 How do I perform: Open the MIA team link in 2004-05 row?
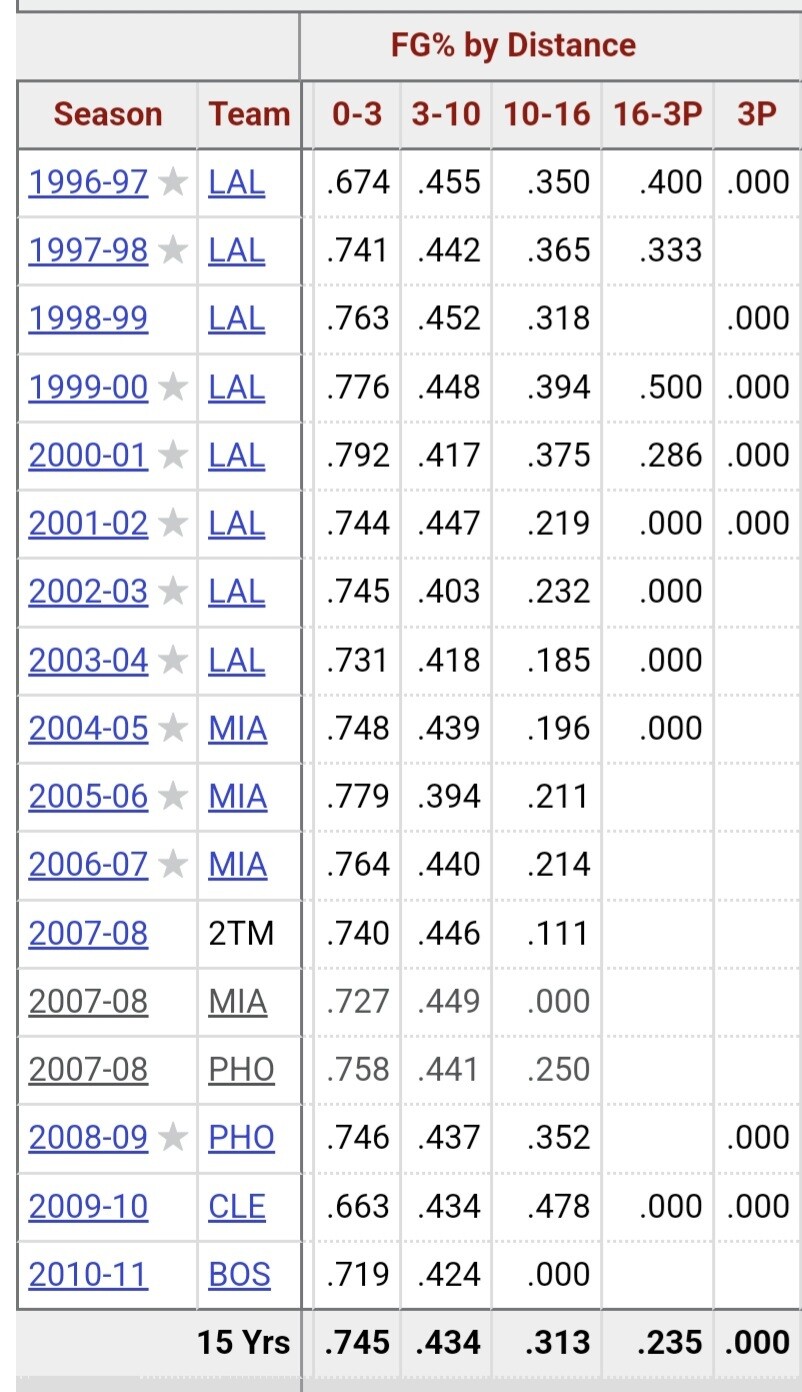click(x=238, y=728)
